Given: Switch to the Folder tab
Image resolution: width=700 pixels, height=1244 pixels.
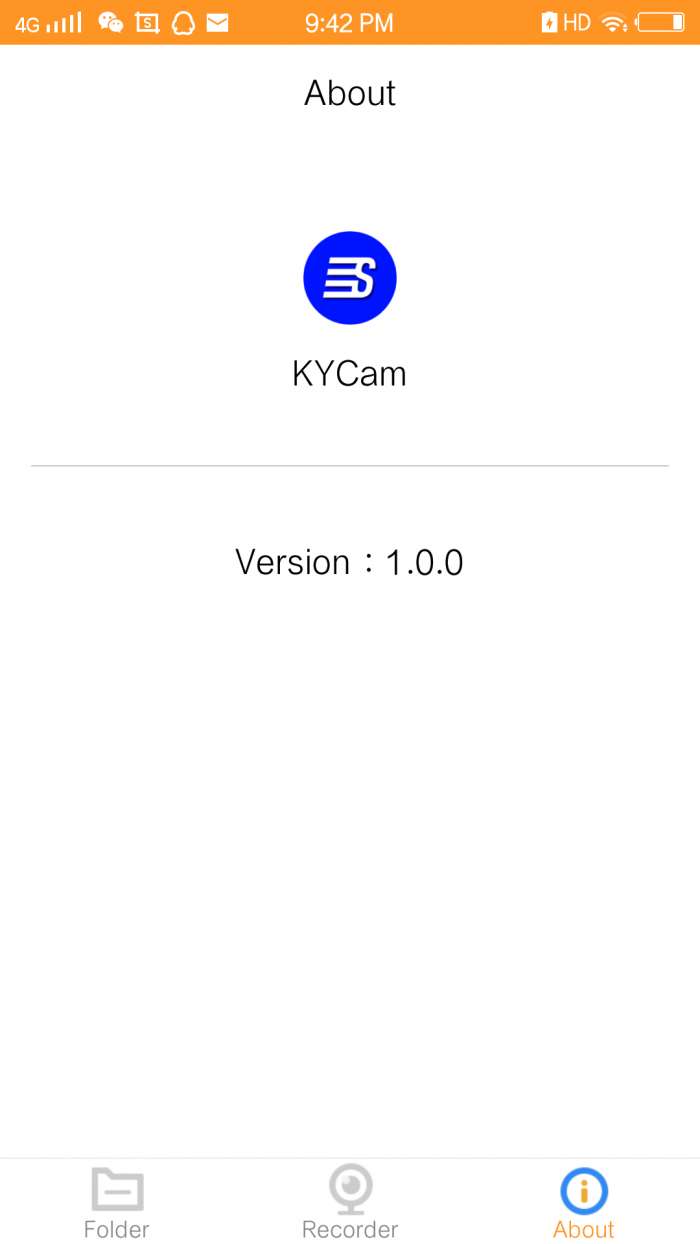Looking at the screenshot, I should 117,1203.
